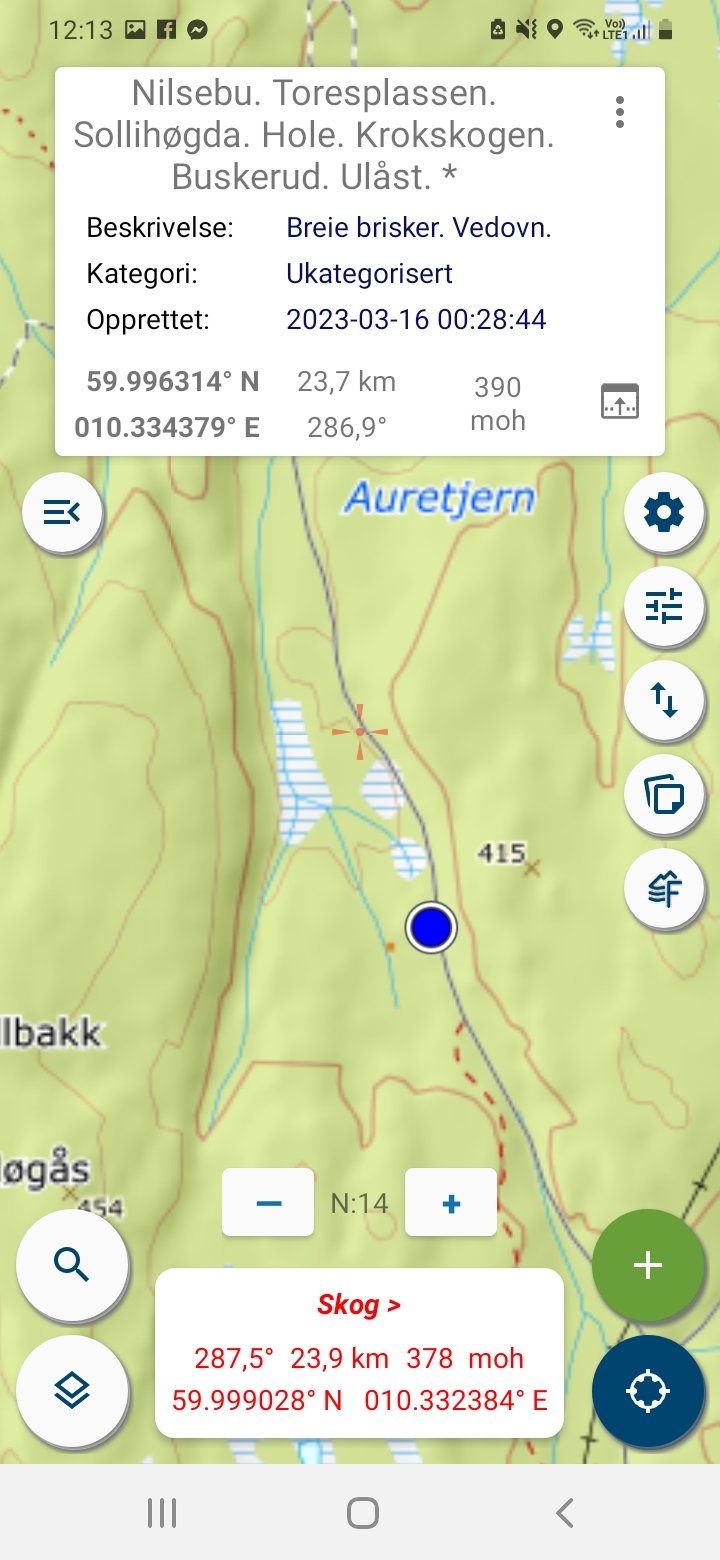Tap the up-down arrows button
Image resolution: width=720 pixels, height=1560 pixels.
coord(664,700)
